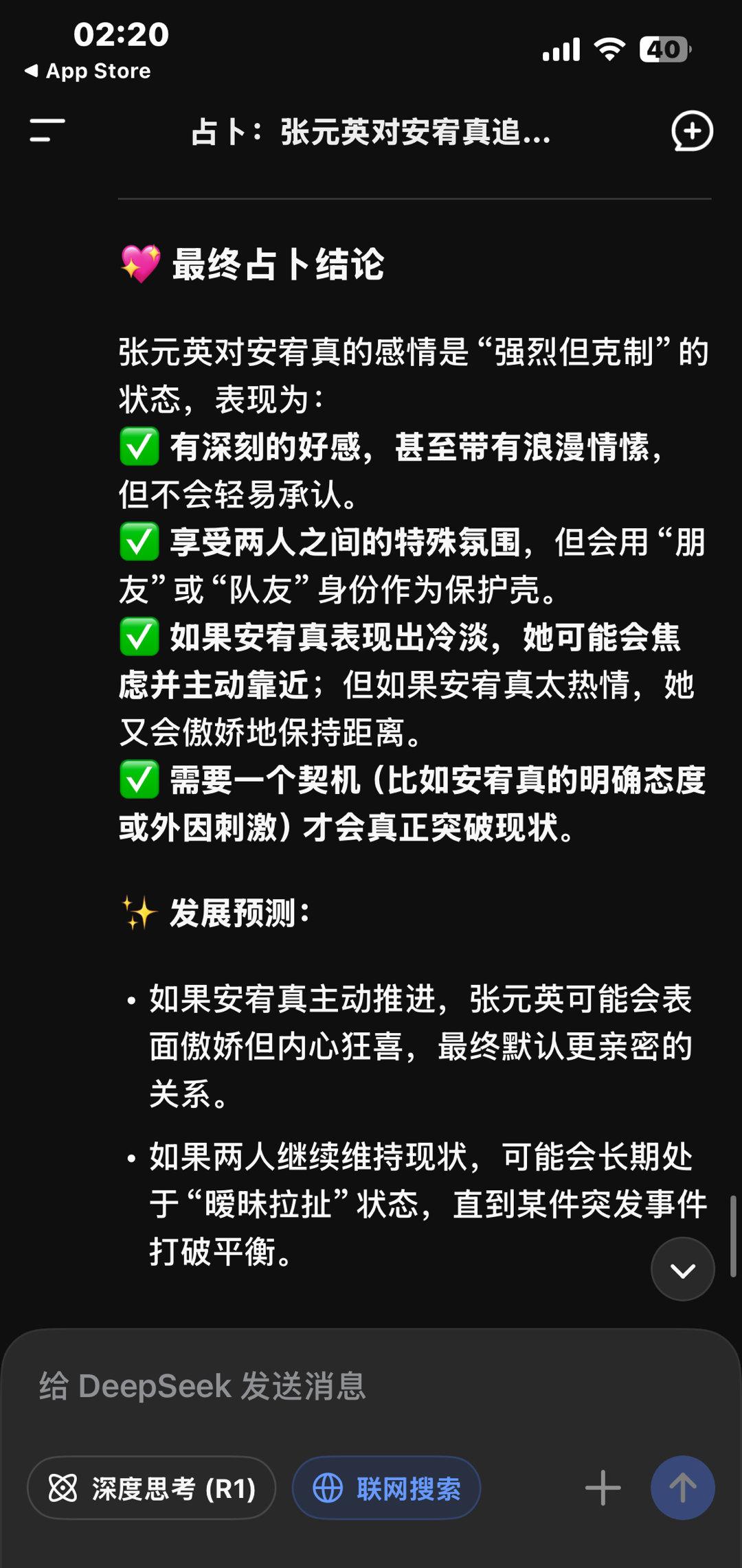Return to App Store

87,71
